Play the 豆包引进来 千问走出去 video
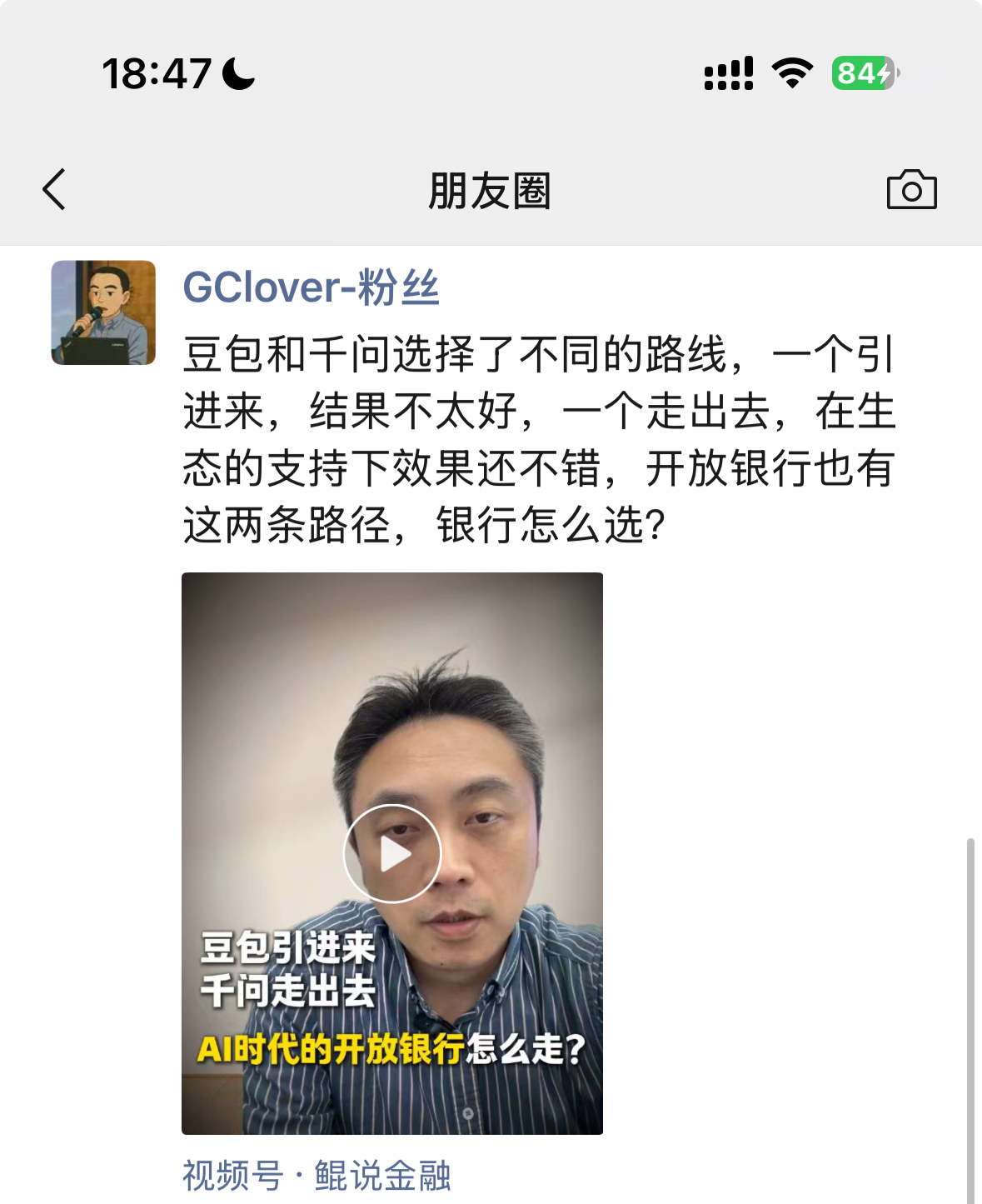This screenshot has width=982, height=1204. (x=391, y=853)
